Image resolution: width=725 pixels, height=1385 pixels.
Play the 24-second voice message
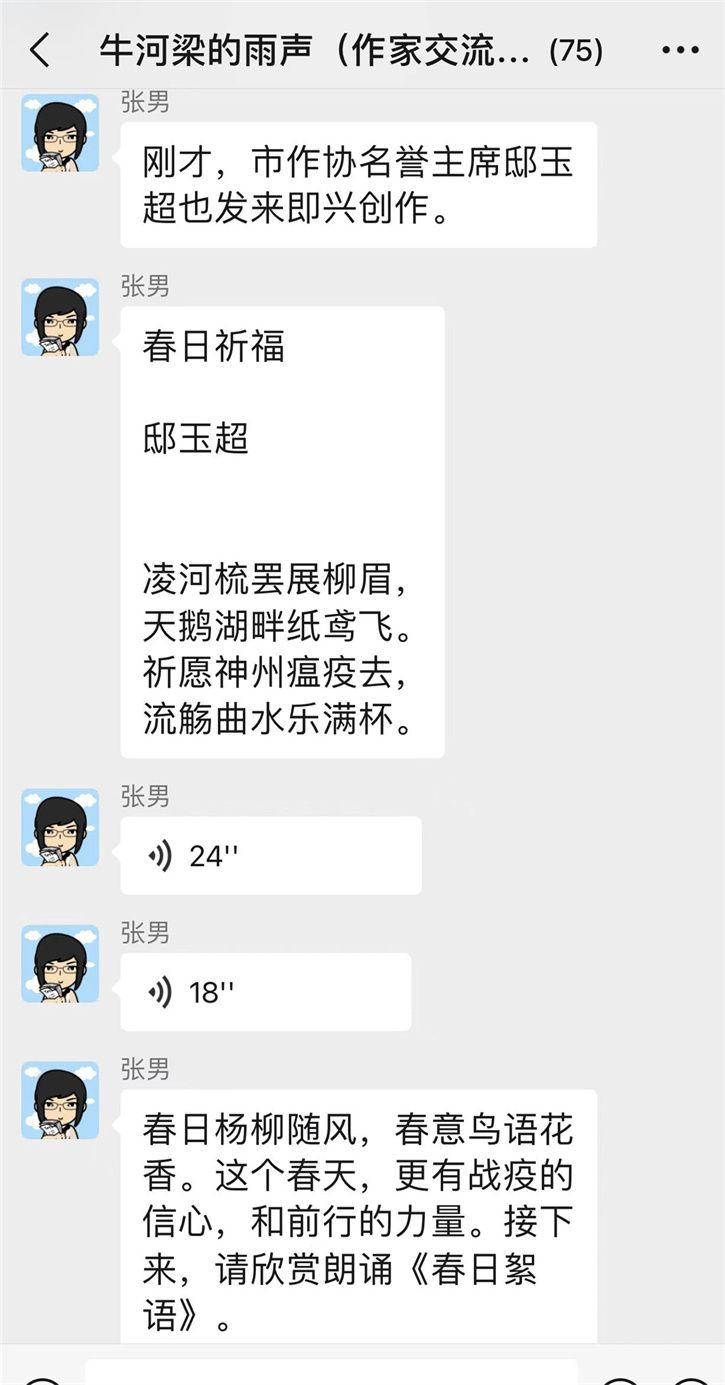270,856
